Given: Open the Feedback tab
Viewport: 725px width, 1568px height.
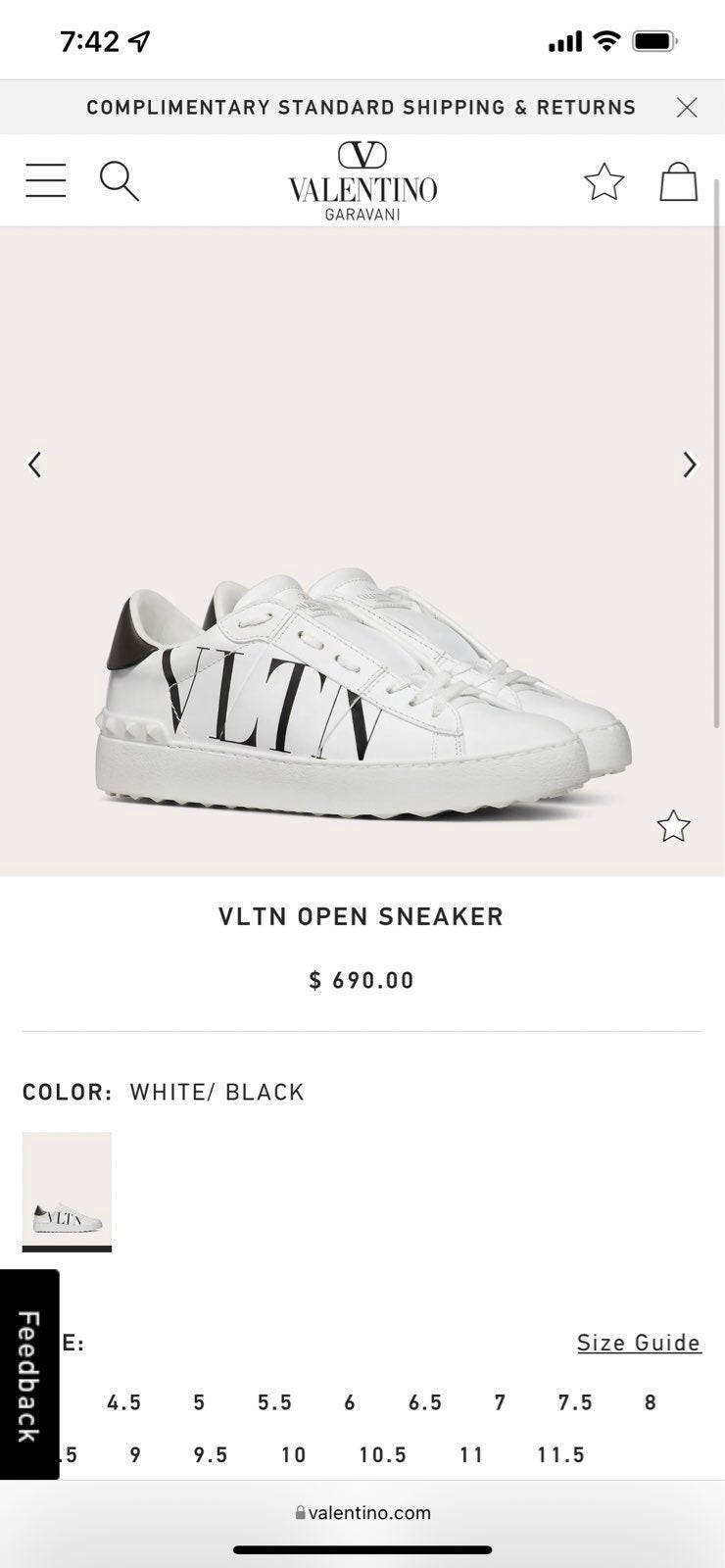Looking at the screenshot, I should pyautogui.click(x=28, y=1375).
